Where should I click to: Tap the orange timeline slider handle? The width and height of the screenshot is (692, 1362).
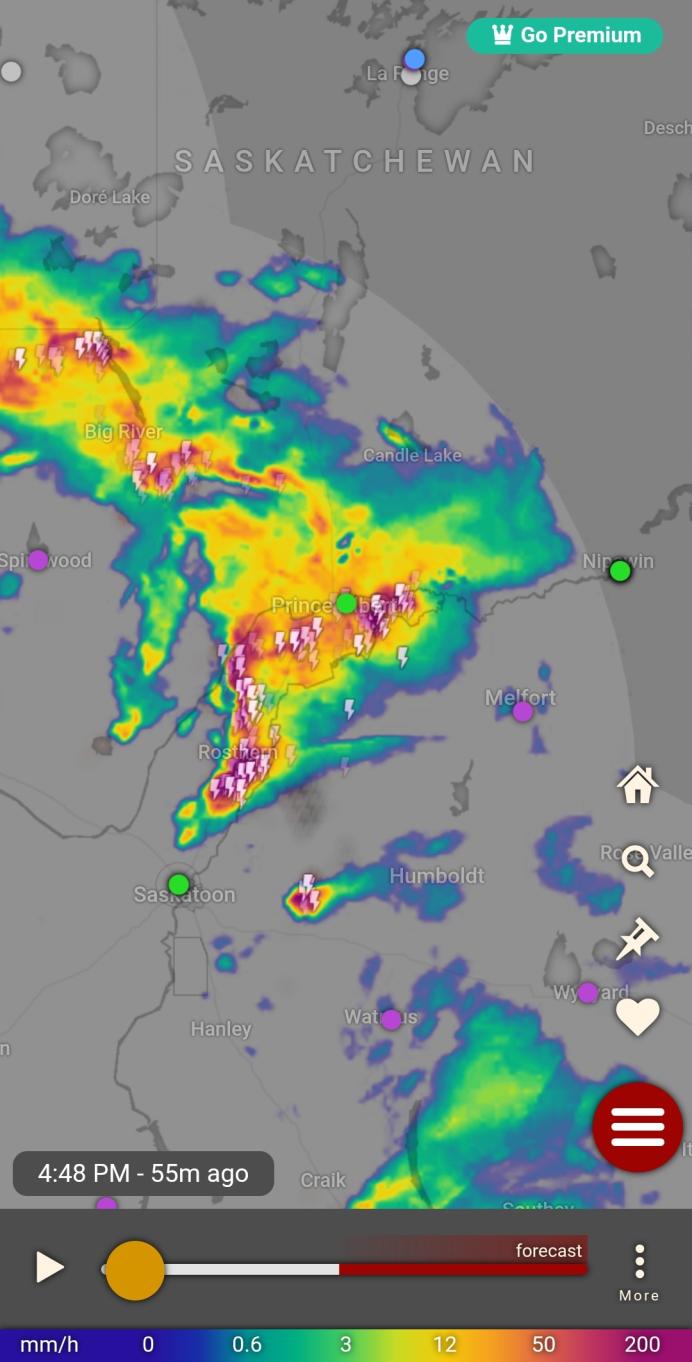[x=134, y=1270]
